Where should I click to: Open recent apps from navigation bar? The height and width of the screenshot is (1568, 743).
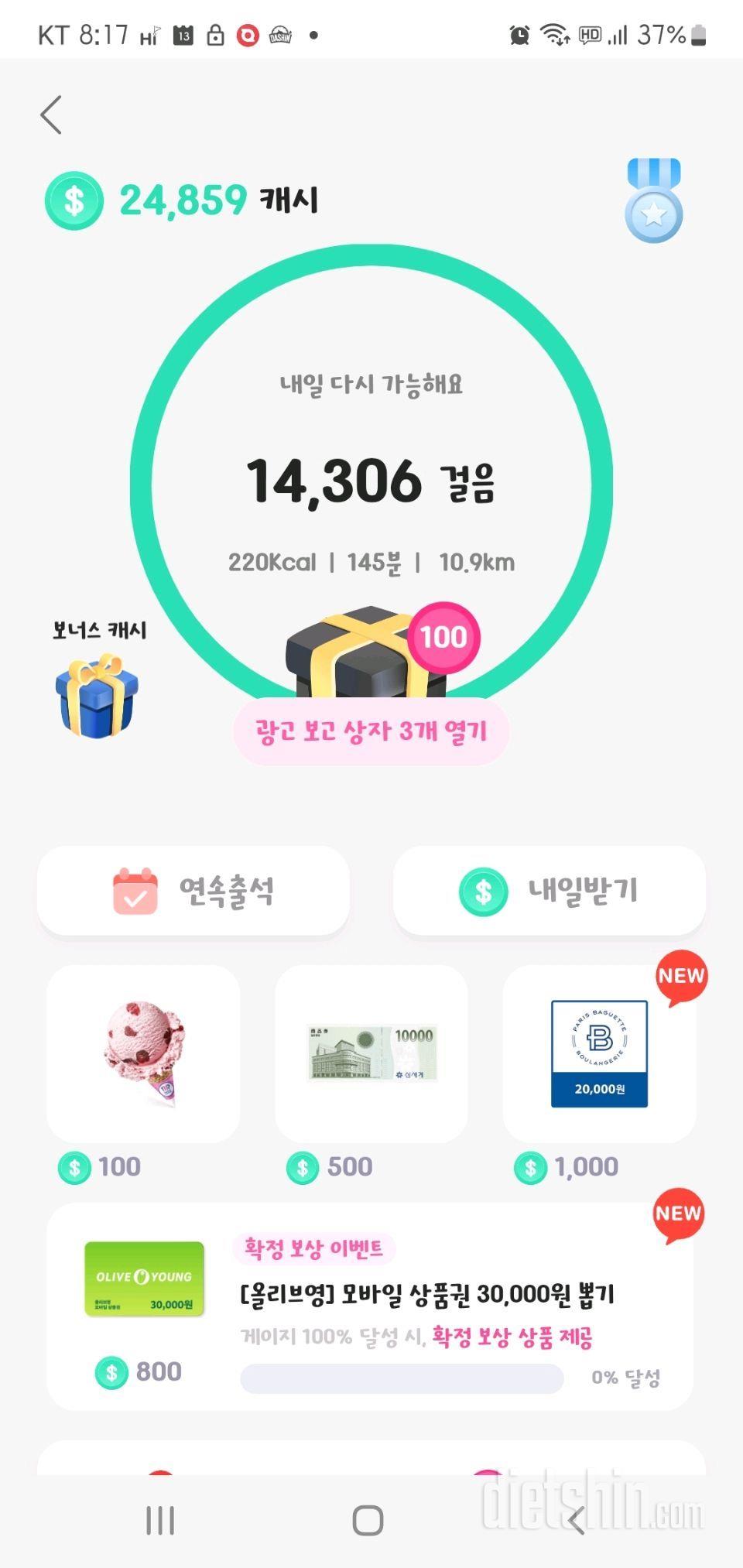(160, 1520)
